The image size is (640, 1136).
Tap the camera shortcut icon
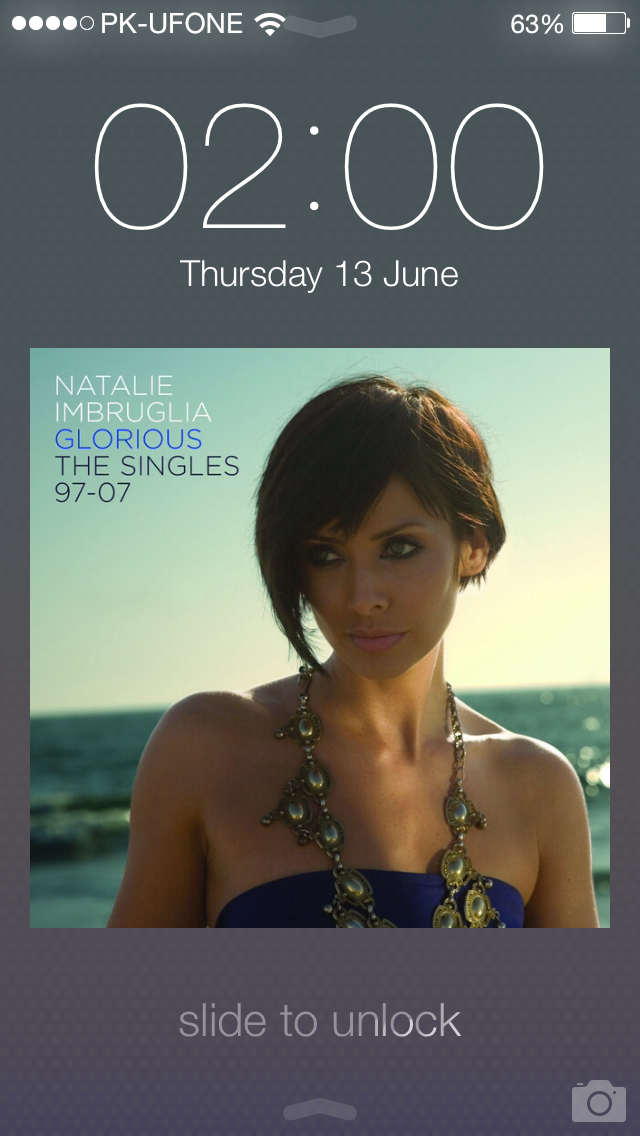599,1100
